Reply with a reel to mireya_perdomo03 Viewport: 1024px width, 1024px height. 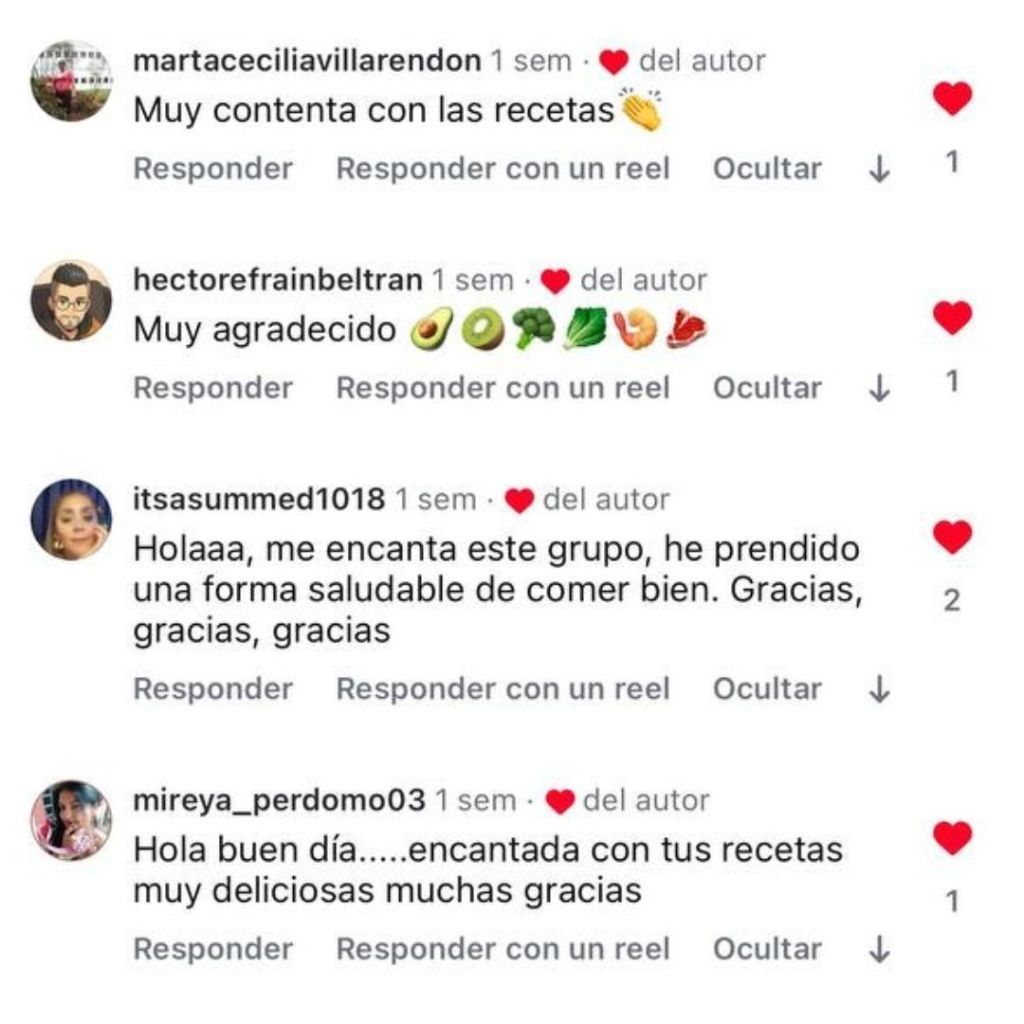[x=502, y=949]
